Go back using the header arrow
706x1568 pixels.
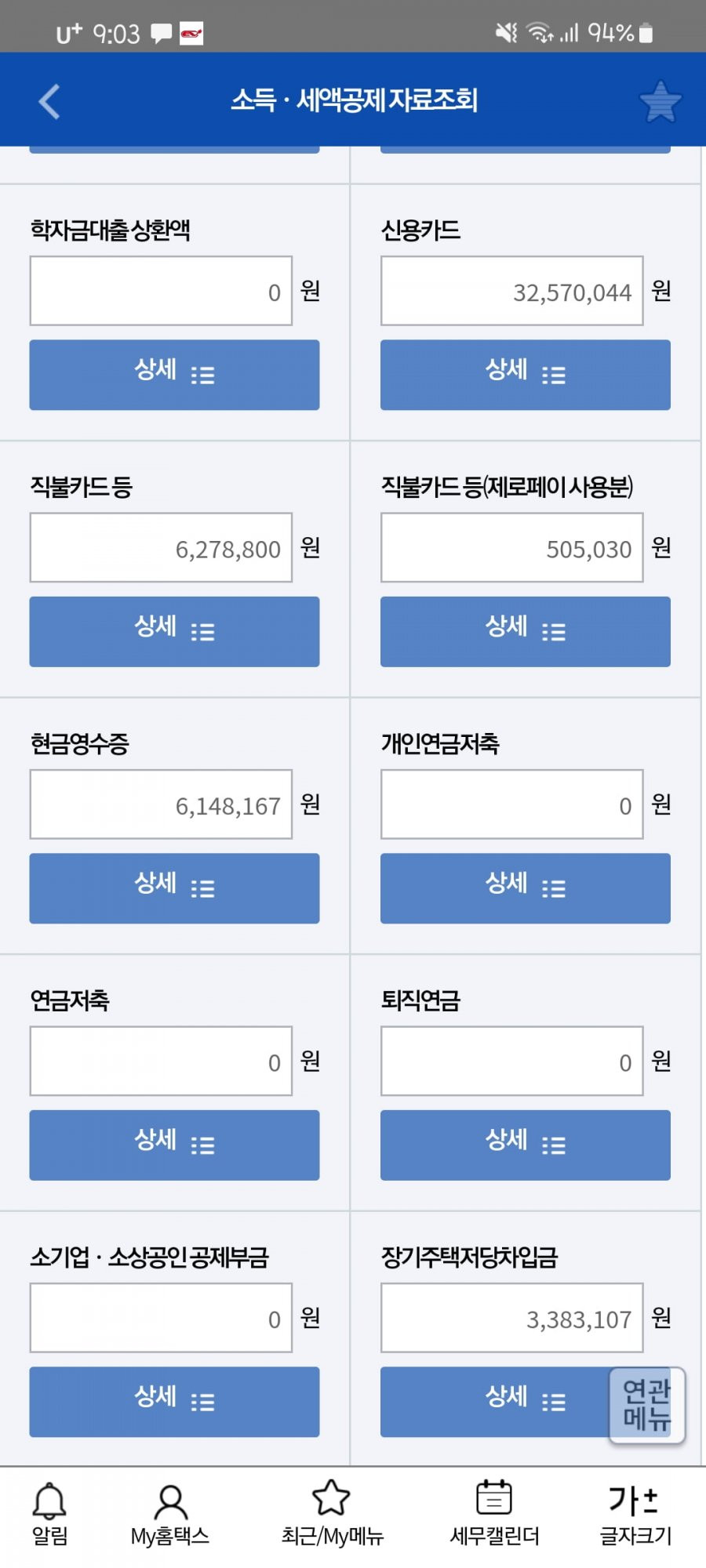click(x=49, y=101)
